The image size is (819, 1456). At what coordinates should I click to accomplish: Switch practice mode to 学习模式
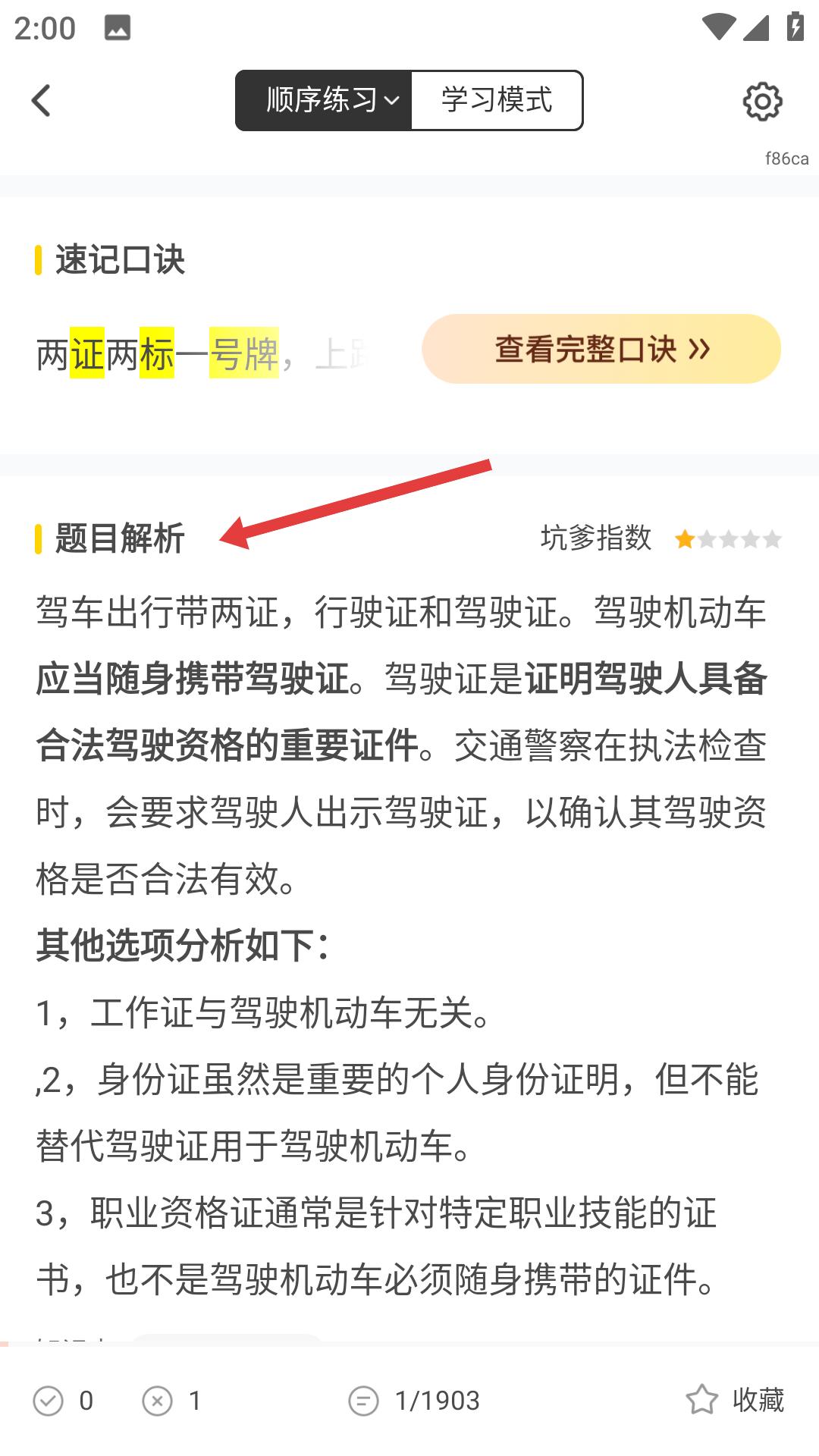click(497, 100)
